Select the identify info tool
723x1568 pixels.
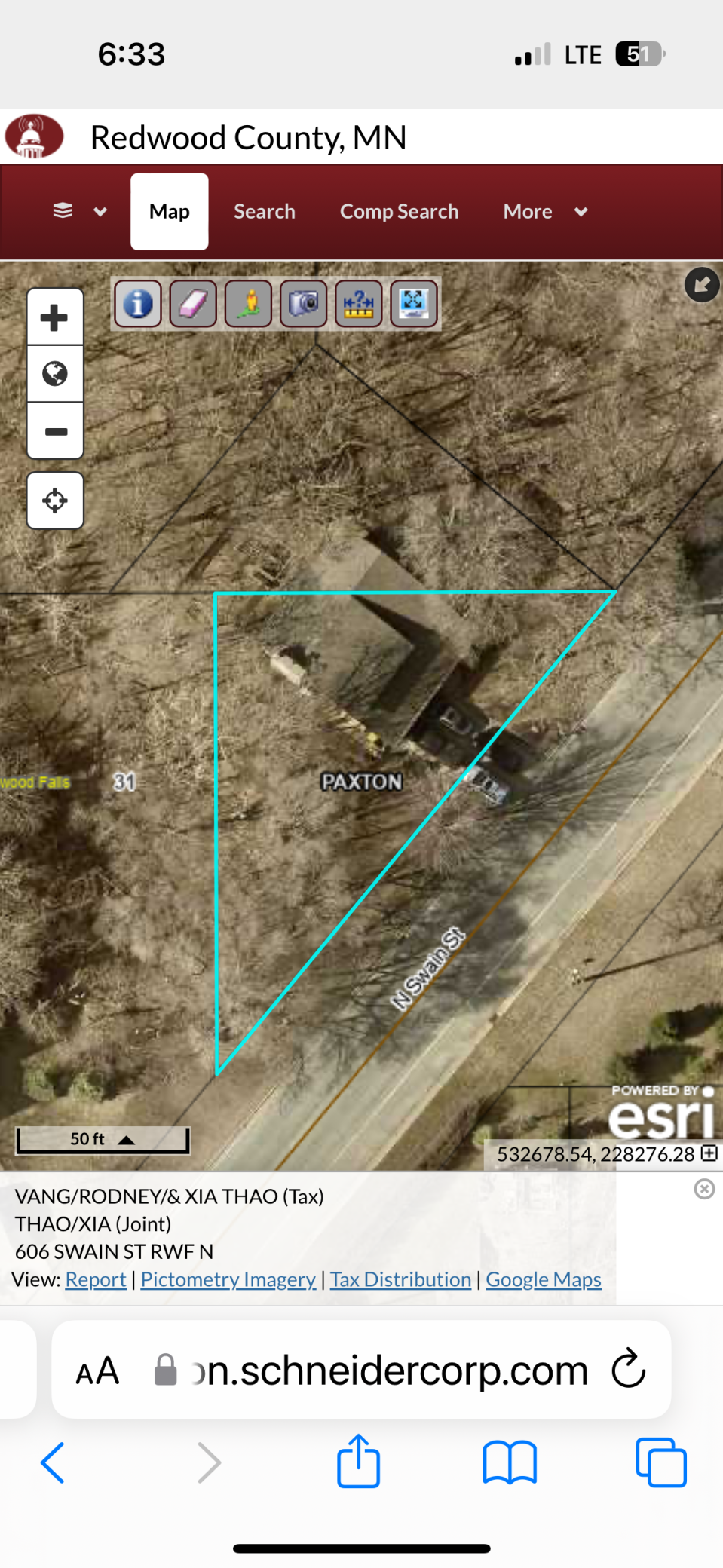[138, 304]
